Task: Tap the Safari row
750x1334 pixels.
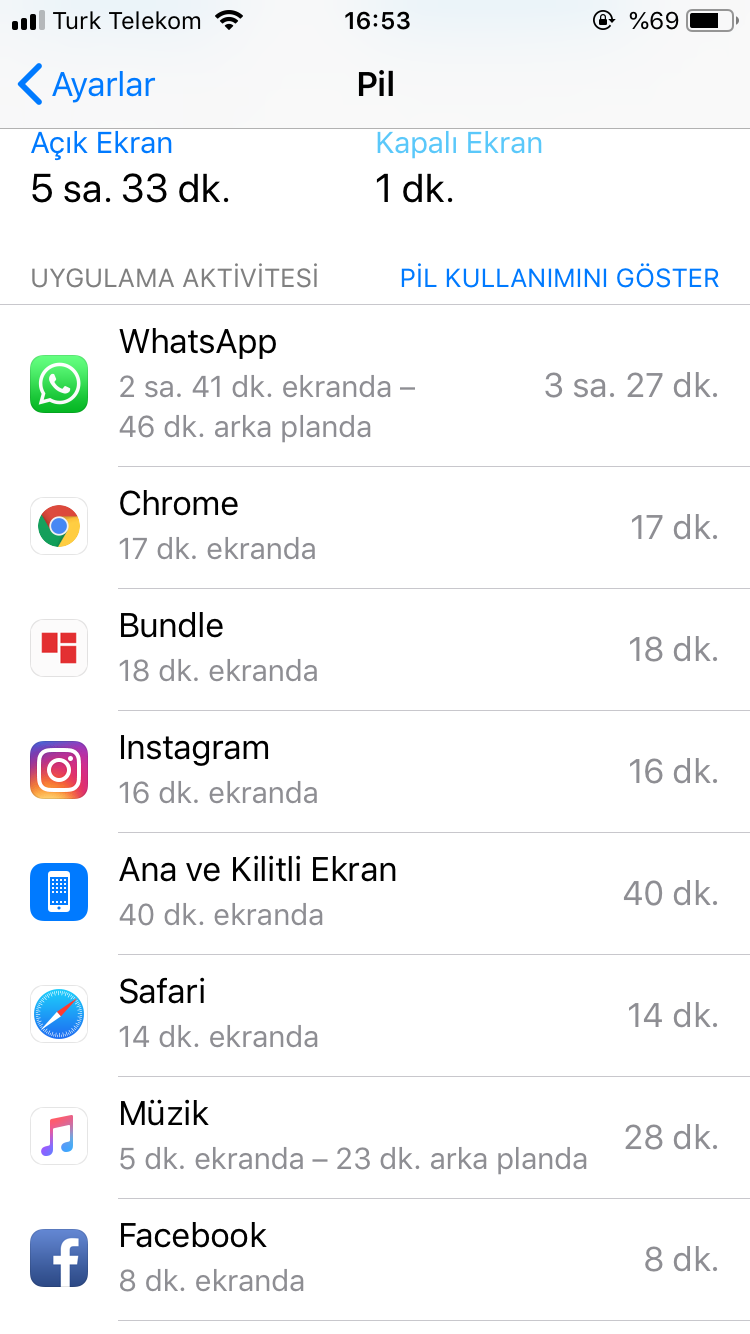Action: [375, 1015]
